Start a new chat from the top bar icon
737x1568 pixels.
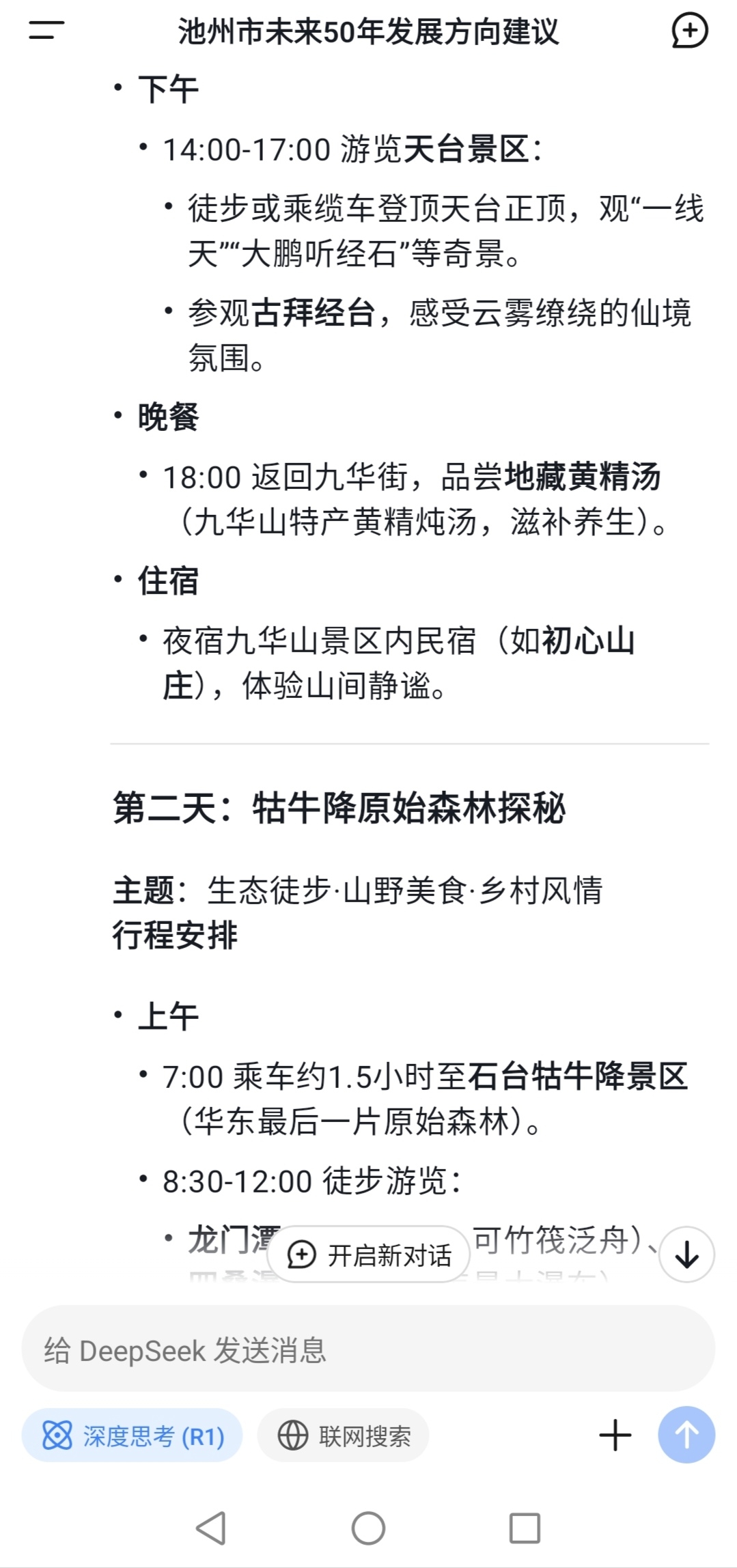click(689, 31)
